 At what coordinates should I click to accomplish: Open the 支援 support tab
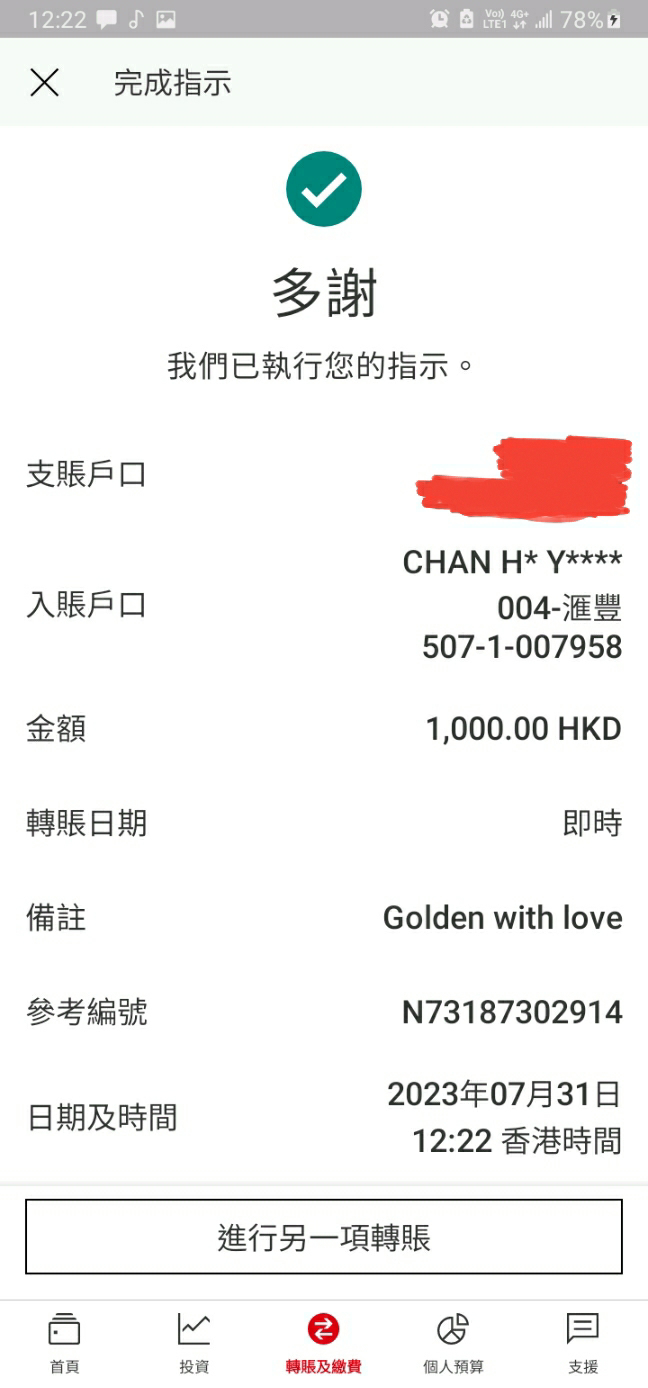[x=583, y=1344]
